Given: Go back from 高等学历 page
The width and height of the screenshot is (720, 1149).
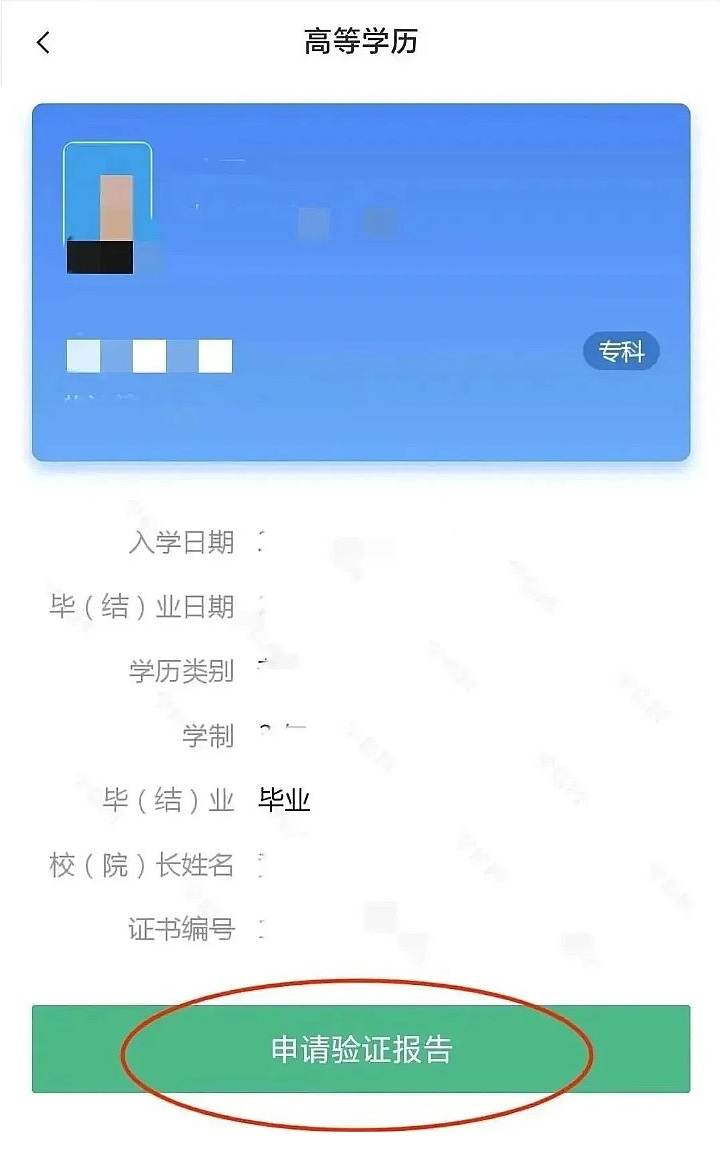Looking at the screenshot, I should point(42,42).
